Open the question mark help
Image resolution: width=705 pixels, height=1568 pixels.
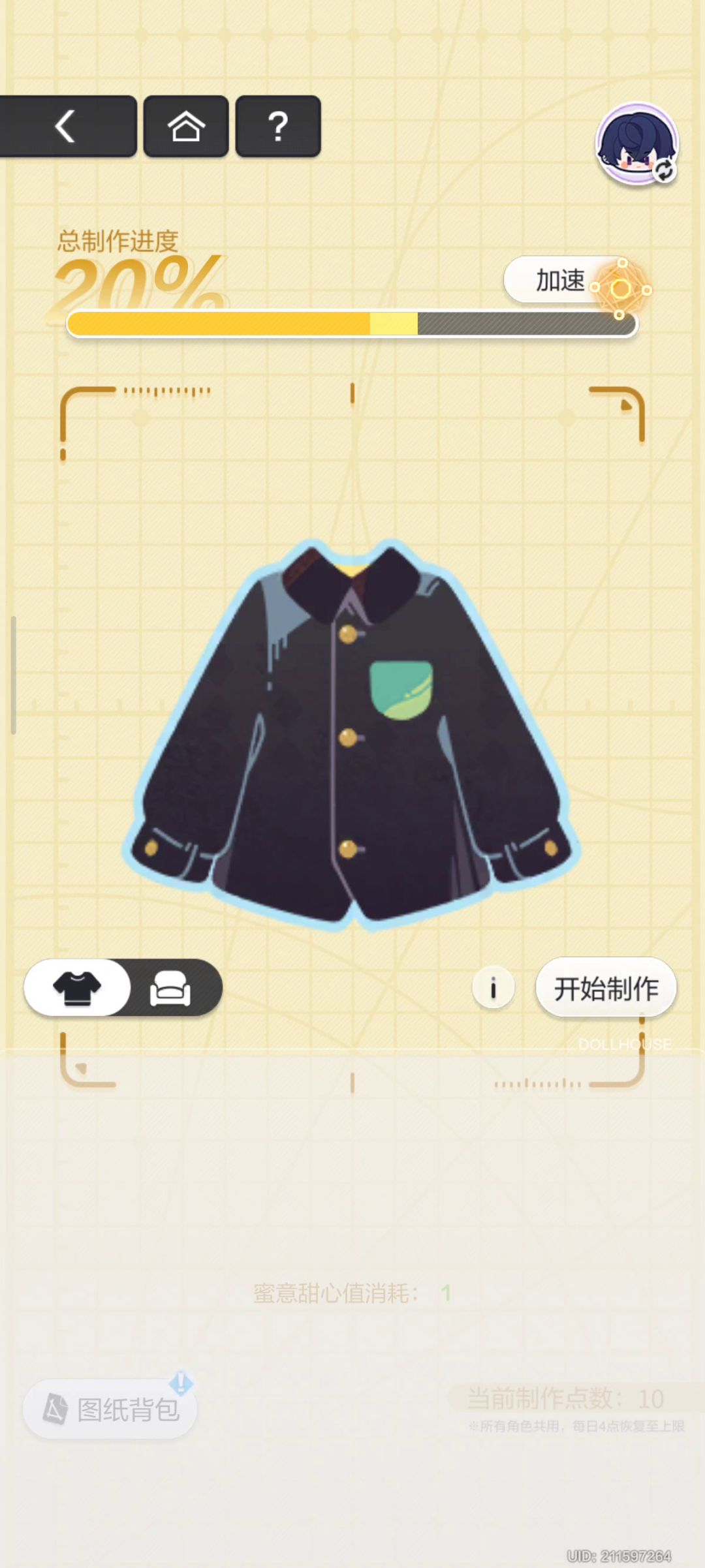pyautogui.click(x=278, y=127)
